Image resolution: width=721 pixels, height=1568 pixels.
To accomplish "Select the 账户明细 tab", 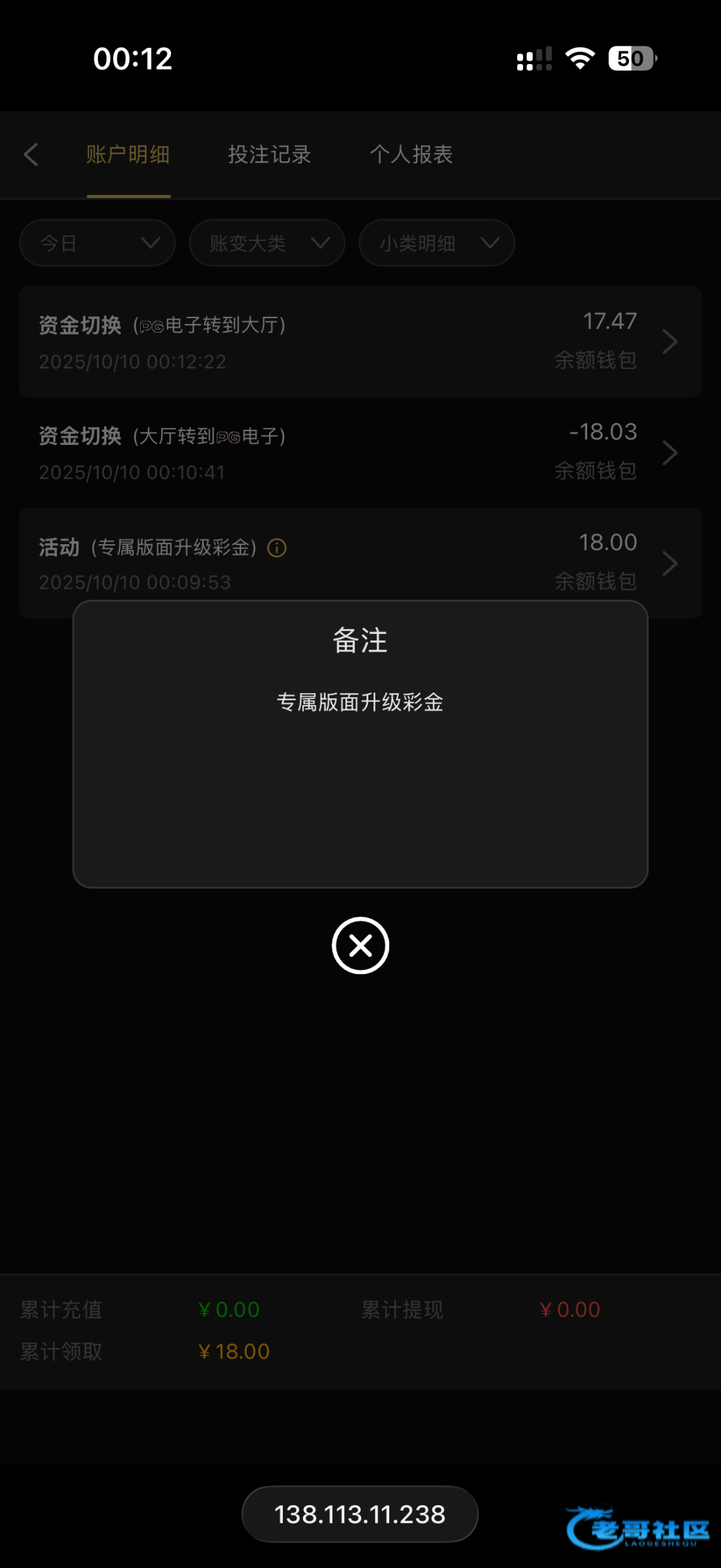I will click(128, 155).
